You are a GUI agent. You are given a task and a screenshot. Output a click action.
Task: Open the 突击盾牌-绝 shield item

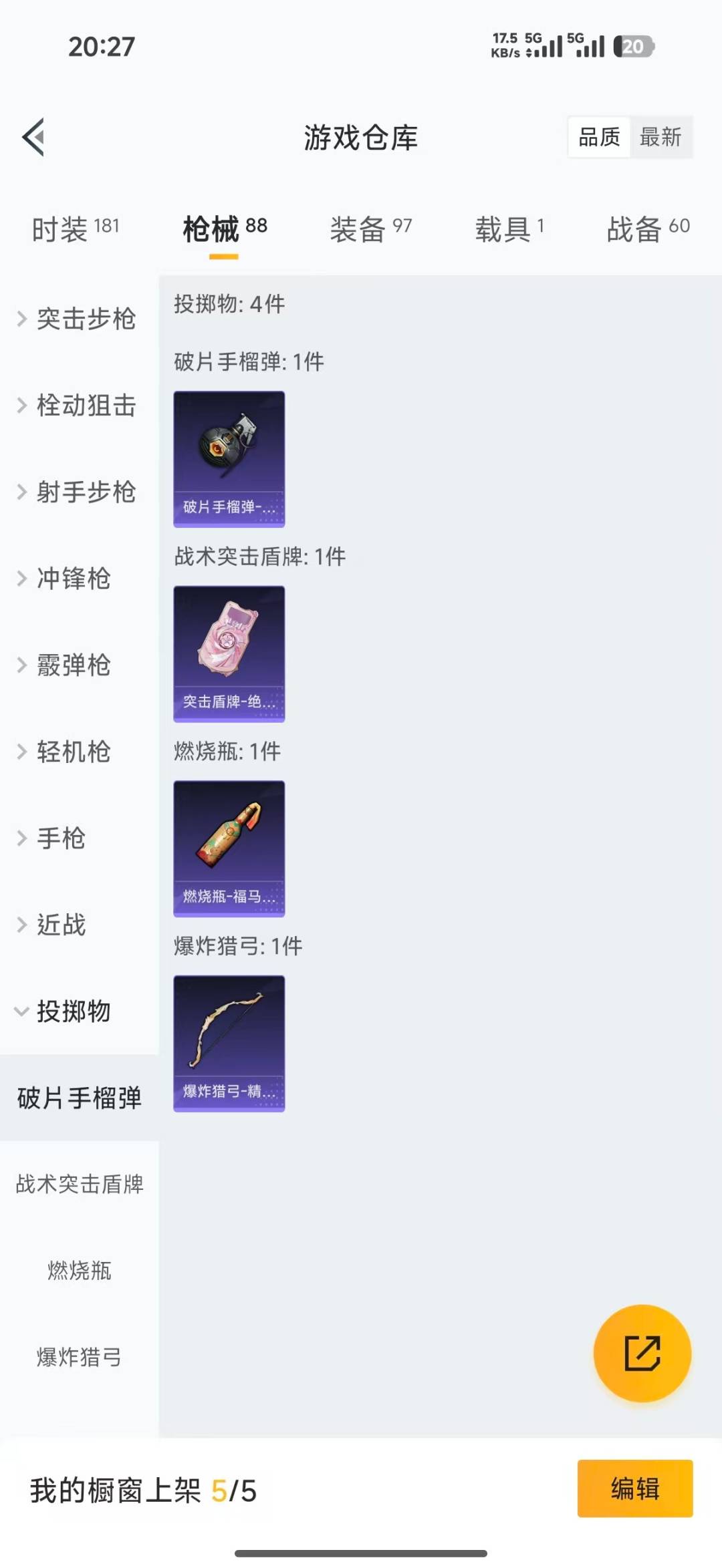pyautogui.click(x=229, y=653)
